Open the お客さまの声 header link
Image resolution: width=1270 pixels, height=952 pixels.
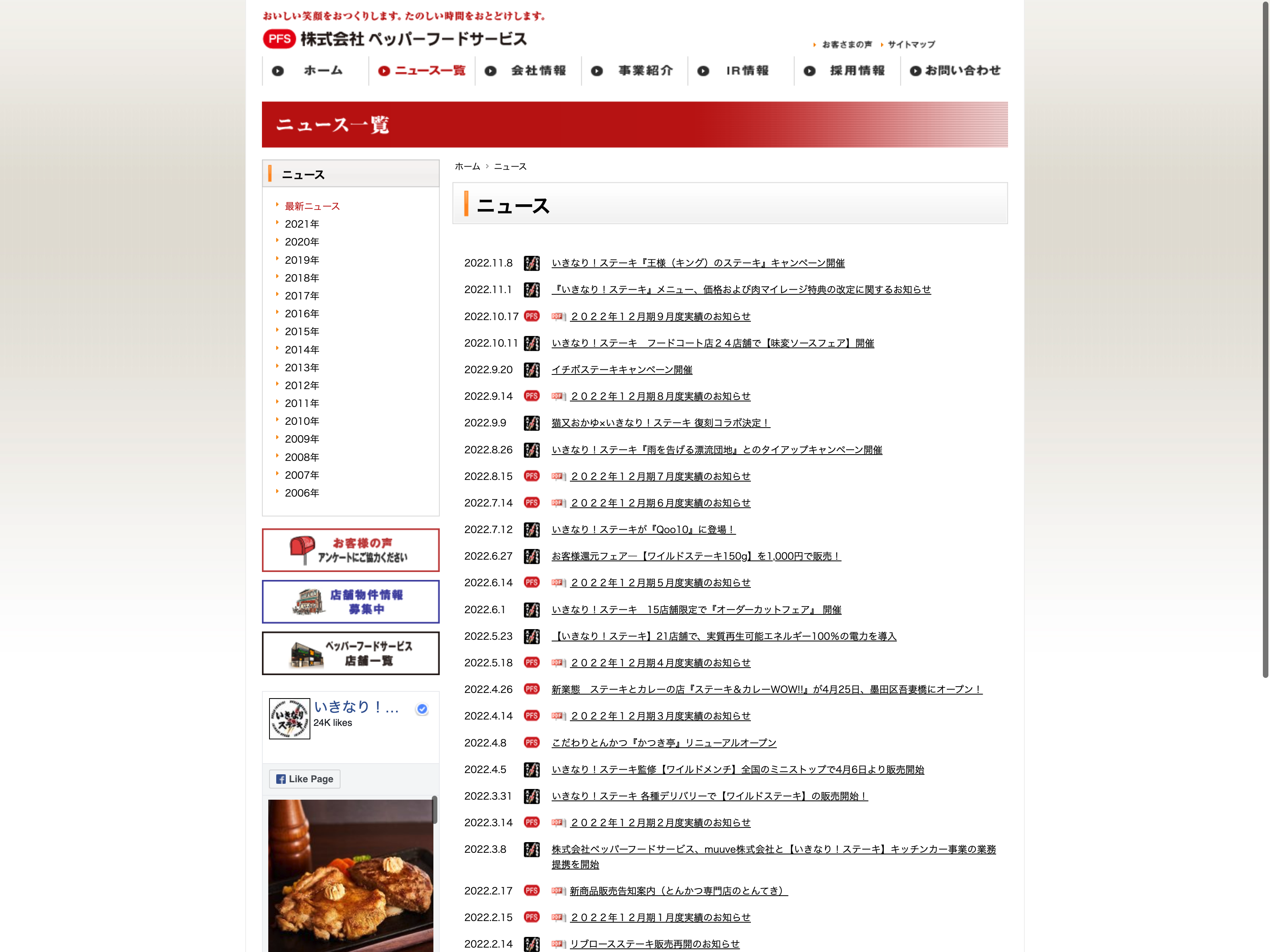point(846,44)
